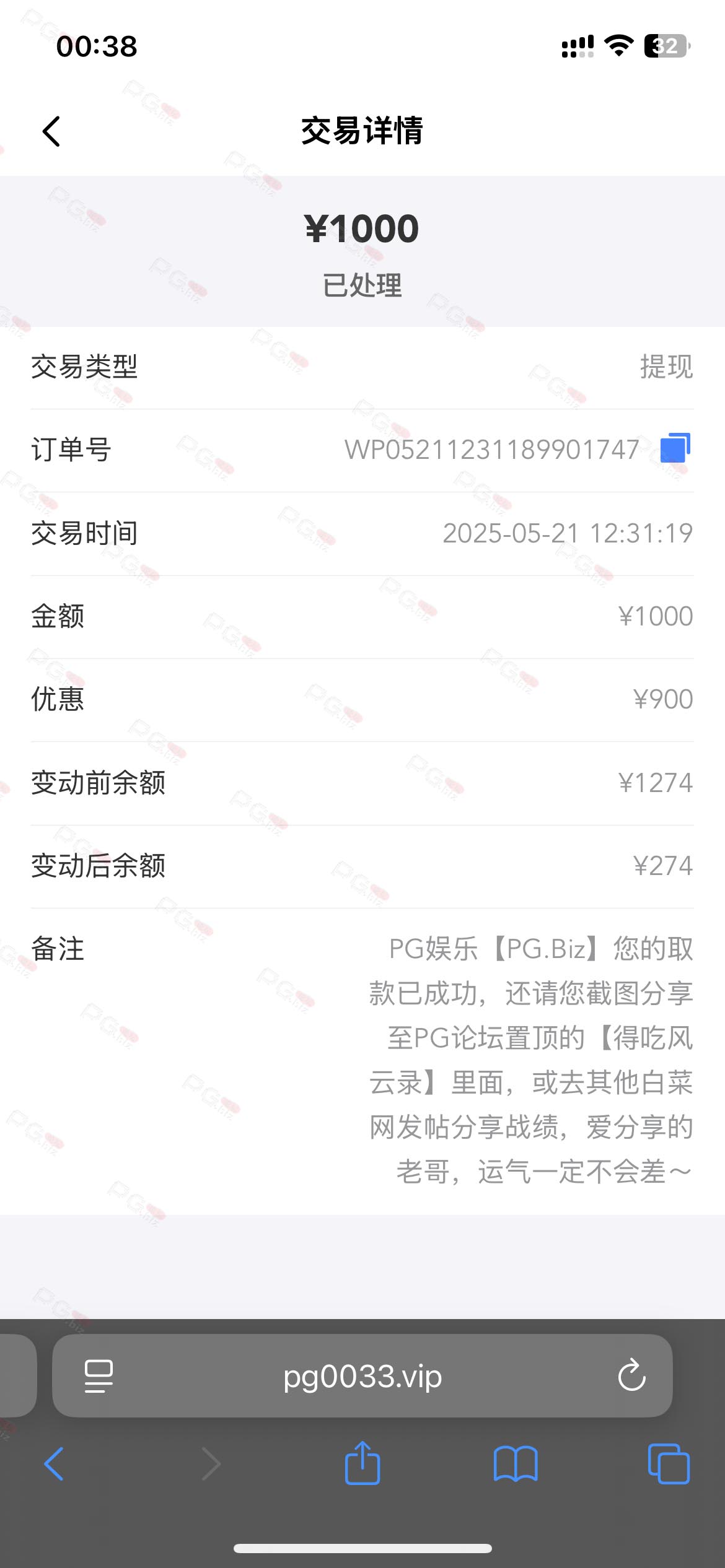Image resolution: width=725 pixels, height=1568 pixels.
Task: Open Safari bookmarks
Action: pyautogui.click(x=516, y=1464)
